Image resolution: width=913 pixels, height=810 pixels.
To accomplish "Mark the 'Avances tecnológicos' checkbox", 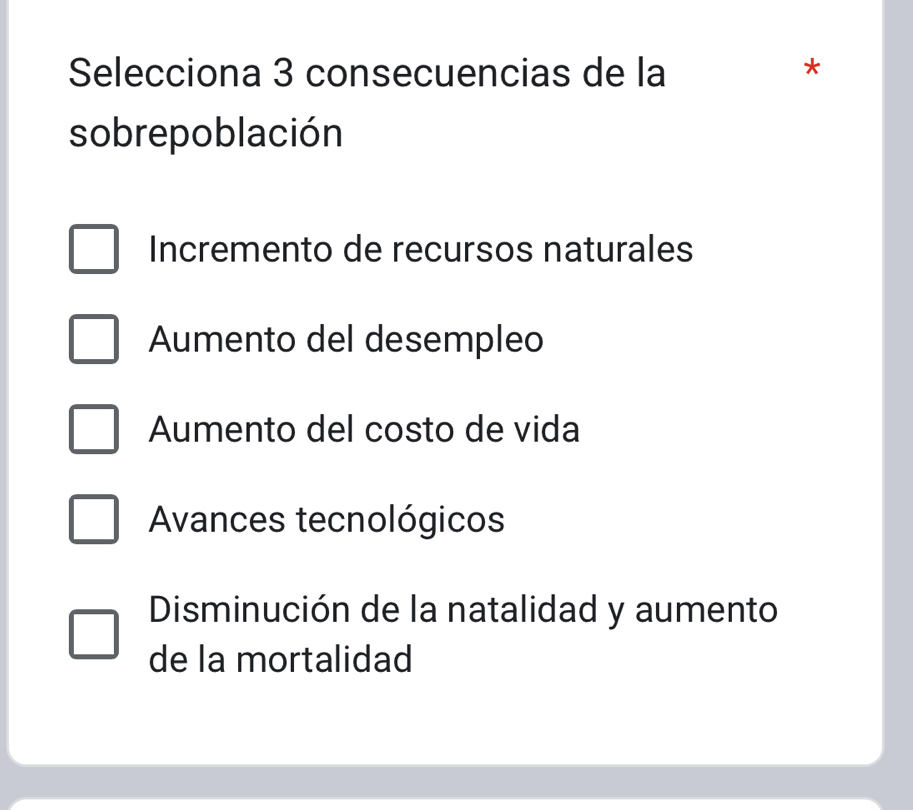I will click(x=94, y=520).
